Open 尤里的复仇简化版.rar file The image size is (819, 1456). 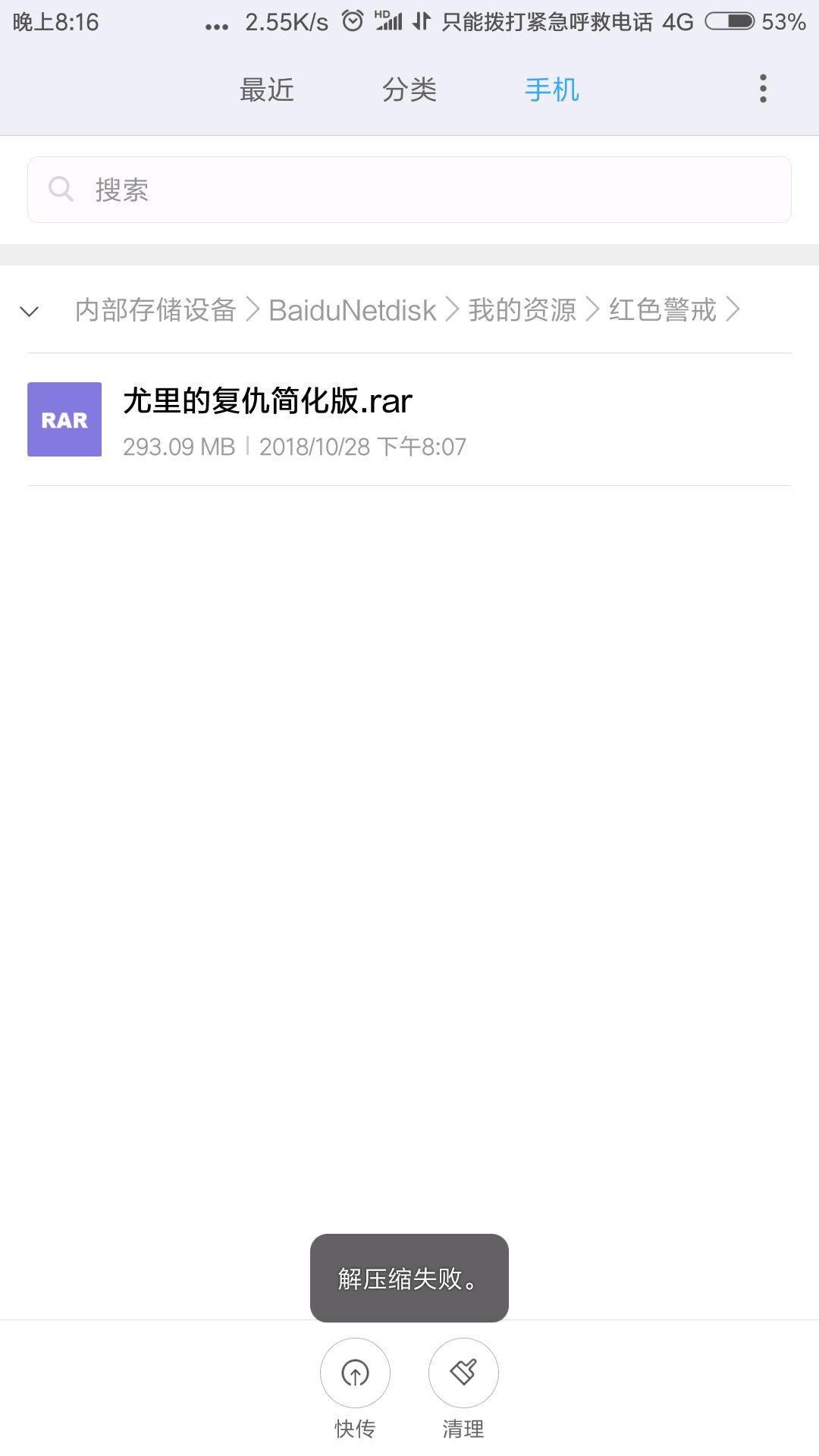pos(409,419)
